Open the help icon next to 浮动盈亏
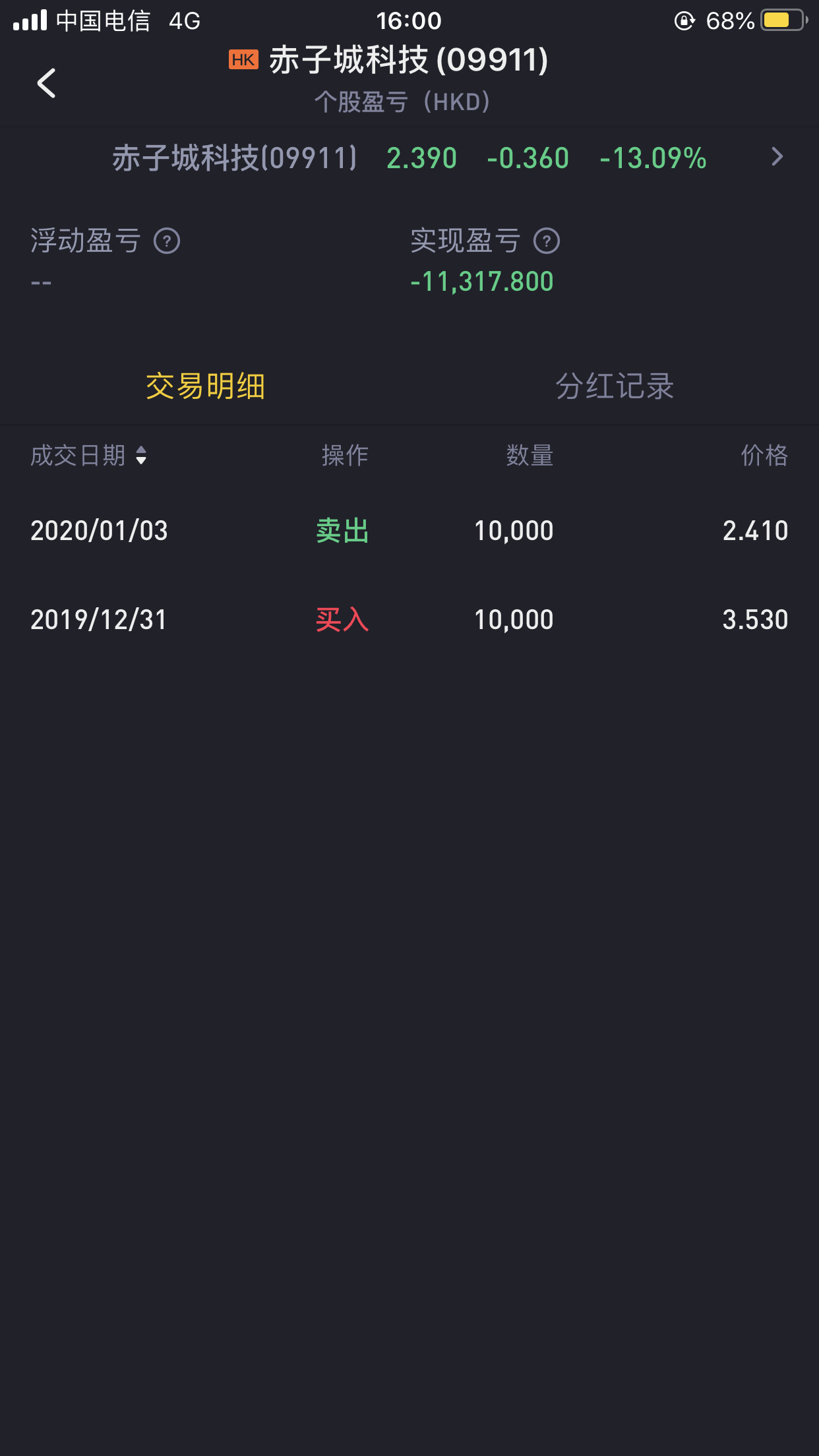 [x=167, y=241]
